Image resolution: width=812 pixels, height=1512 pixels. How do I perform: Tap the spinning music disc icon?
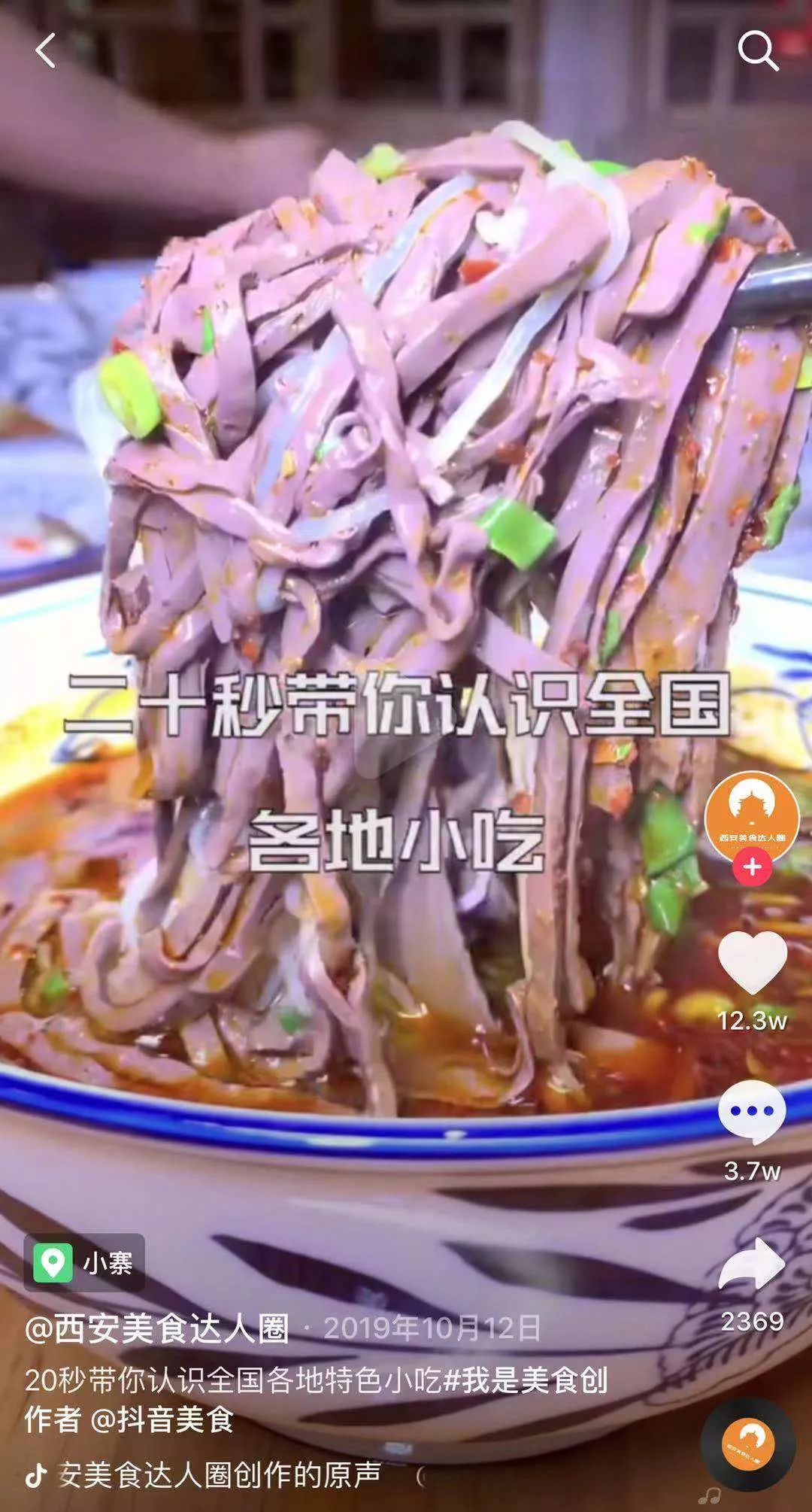747,1442
